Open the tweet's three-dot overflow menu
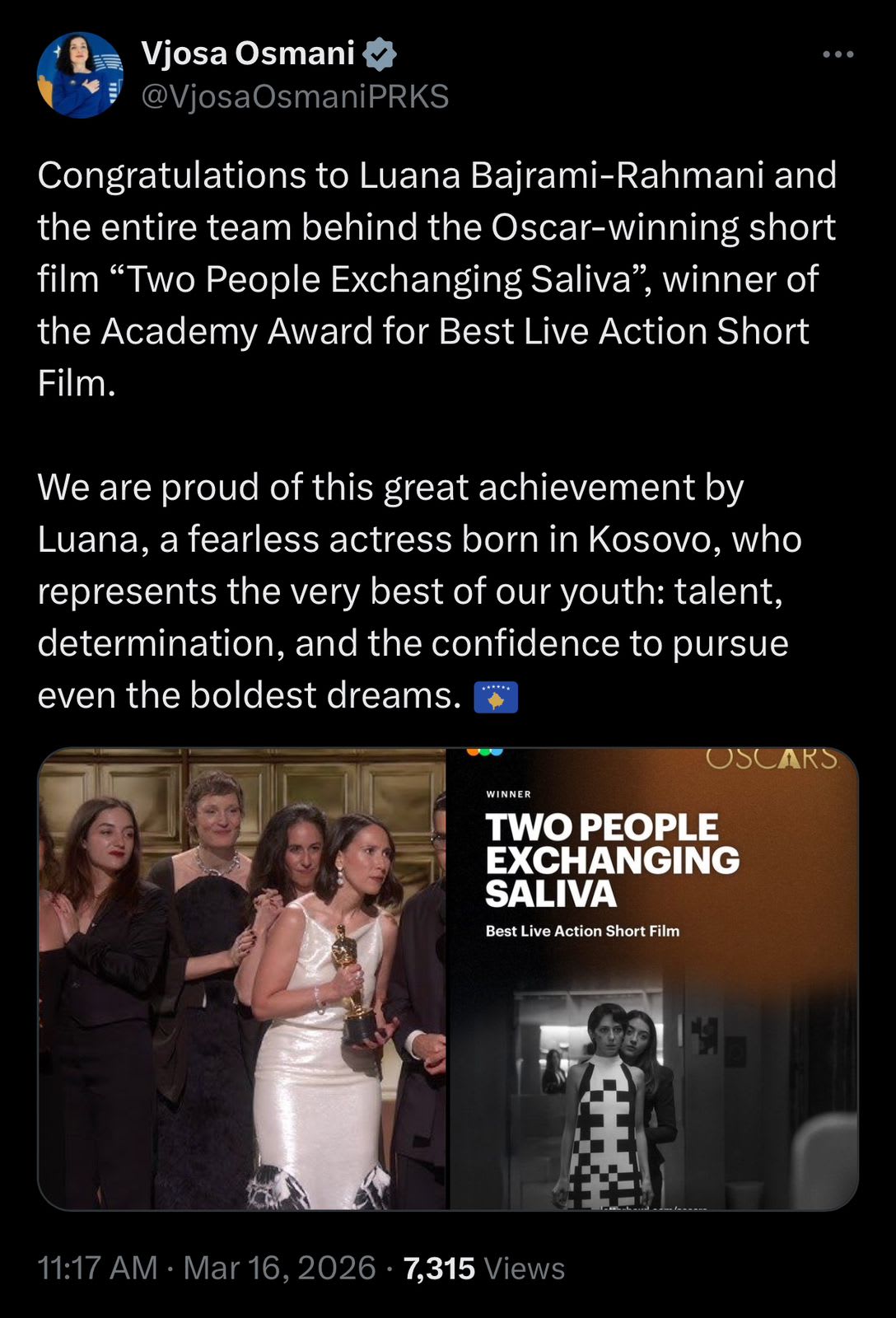Viewport: 896px width, 1318px height. click(838, 54)
